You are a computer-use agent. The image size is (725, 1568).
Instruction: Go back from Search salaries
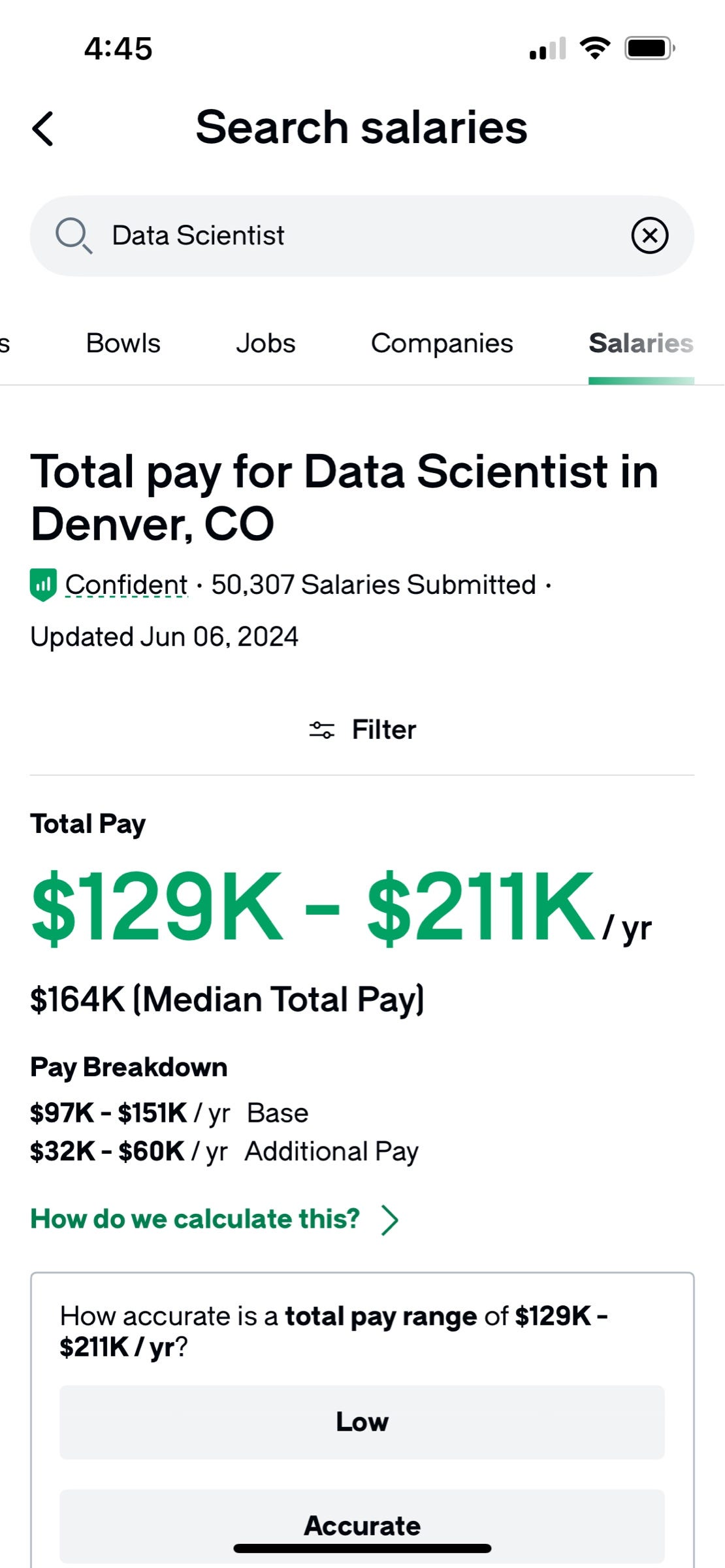pos(43,128)
